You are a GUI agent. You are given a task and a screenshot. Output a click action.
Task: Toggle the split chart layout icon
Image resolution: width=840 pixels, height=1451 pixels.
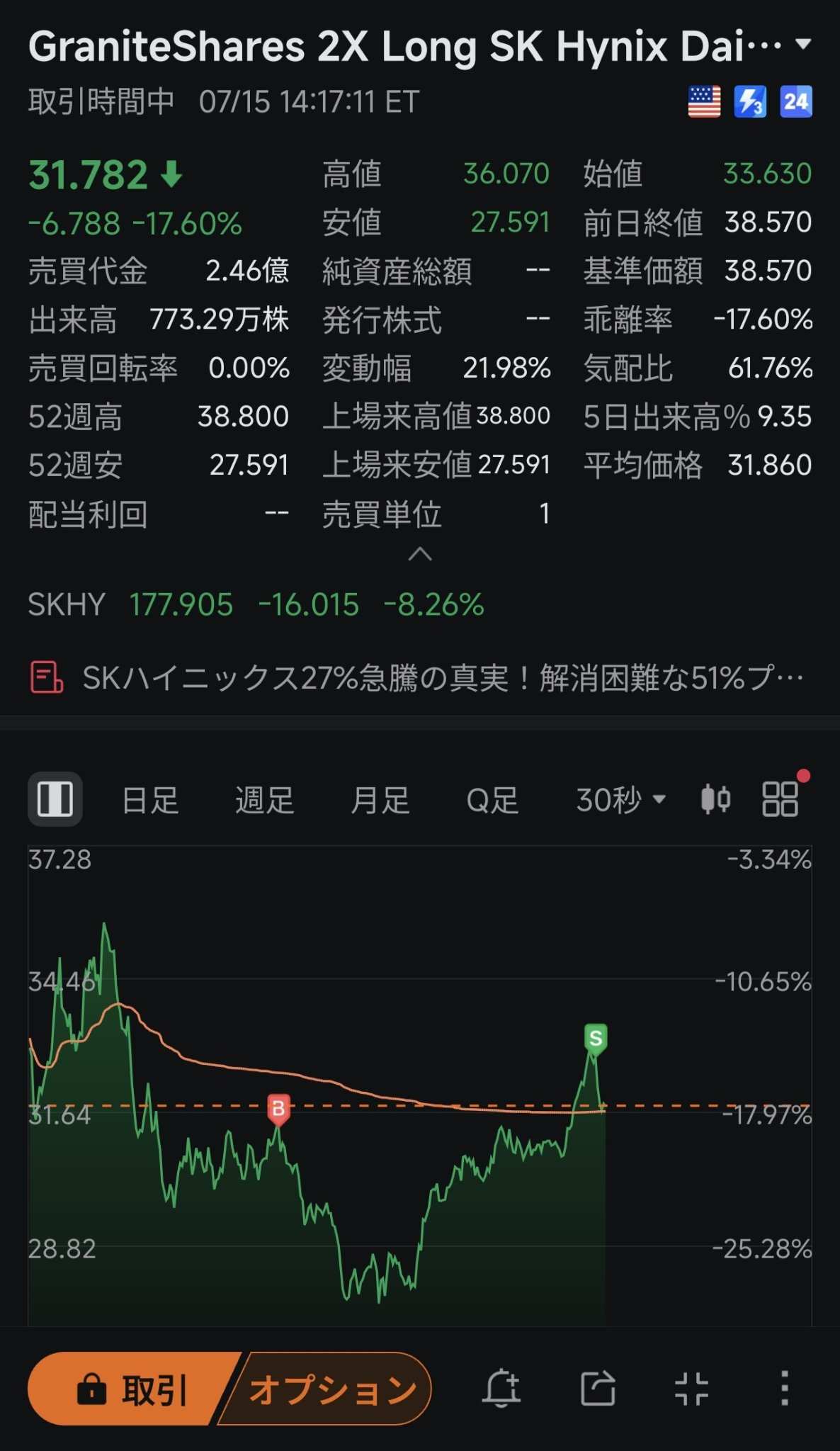click(x=55, y=799)
